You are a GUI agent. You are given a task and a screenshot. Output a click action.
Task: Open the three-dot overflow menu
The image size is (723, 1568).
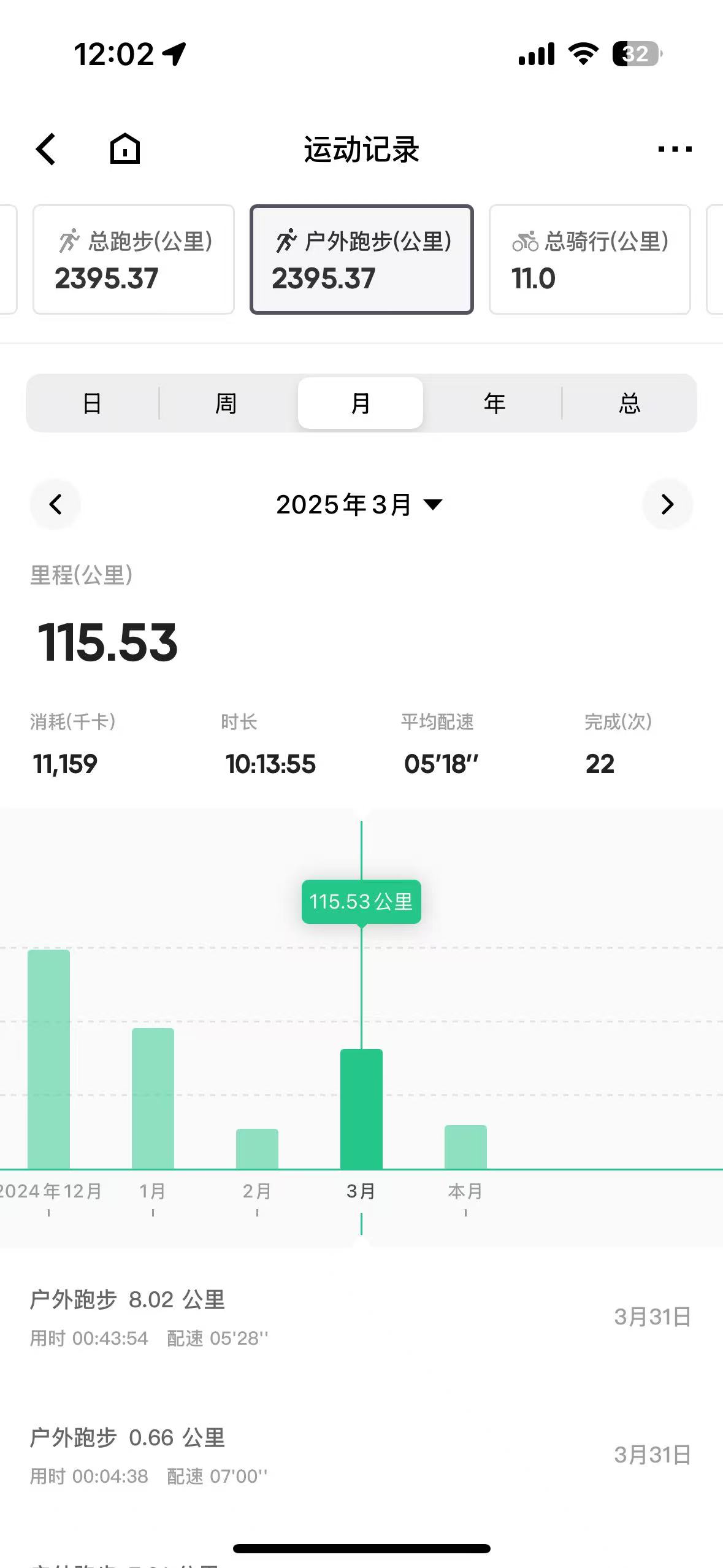click(674, 149)
